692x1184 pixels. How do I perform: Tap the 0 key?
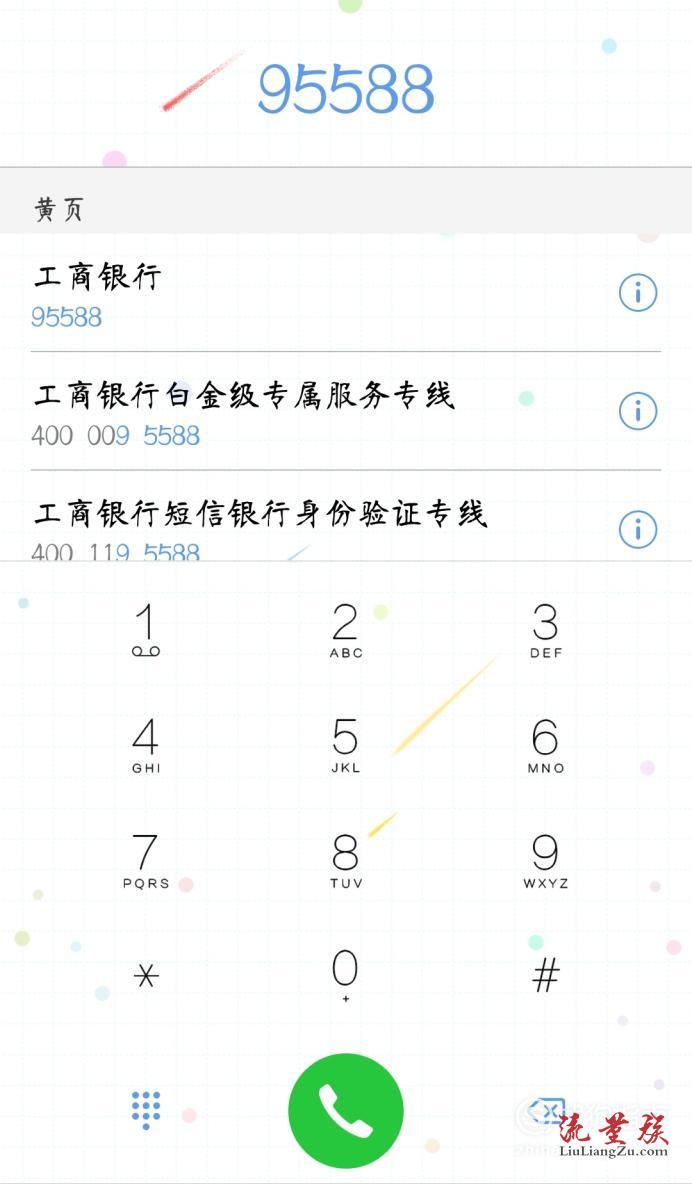[346, 975]
